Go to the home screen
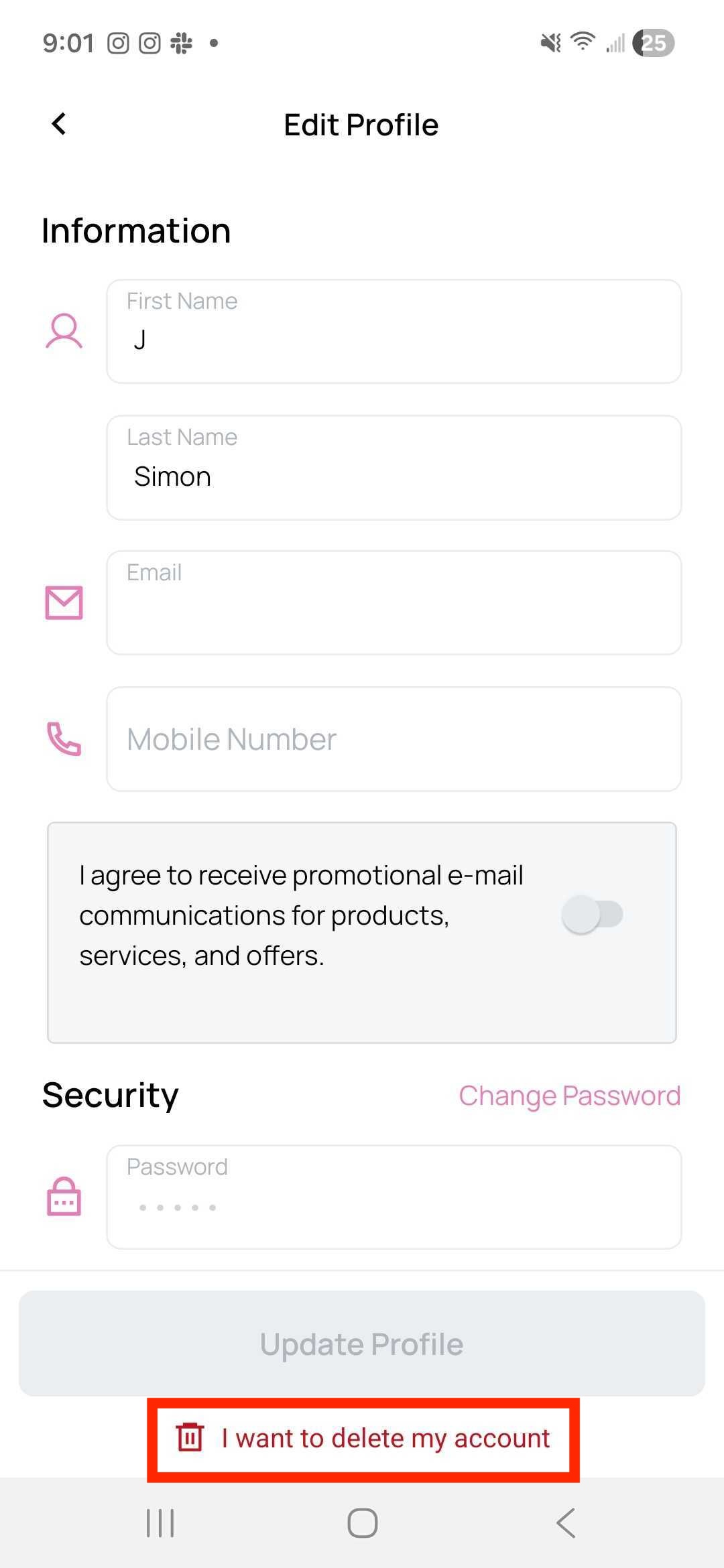 [362, 1523]
